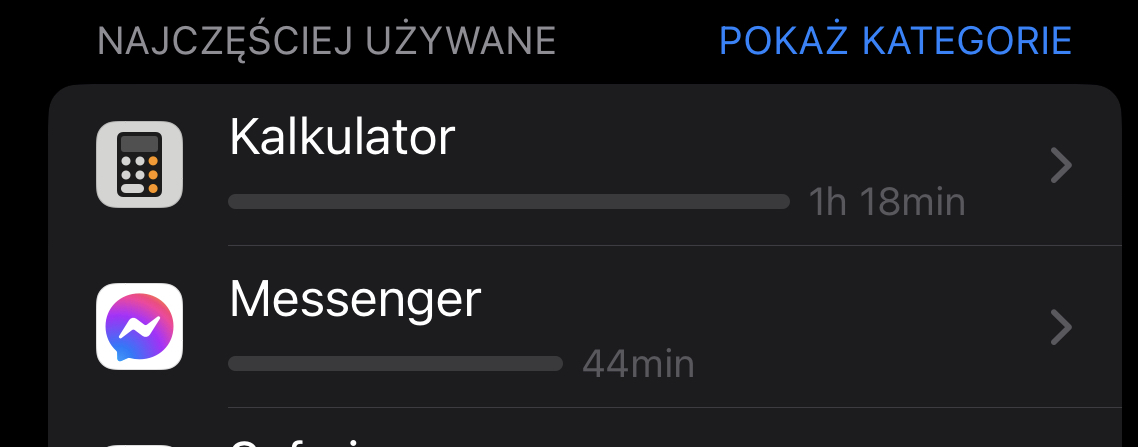Open Messenger usage details
Image resolution: width=1138 pixels, height=447 pixels.
600,327
